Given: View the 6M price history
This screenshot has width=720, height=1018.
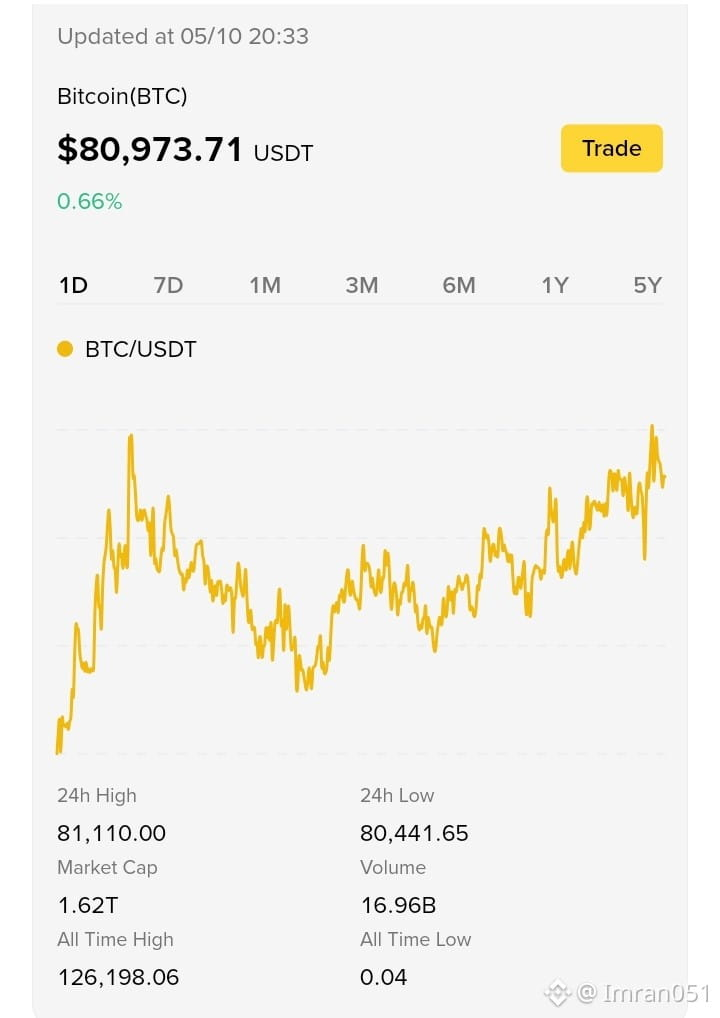Looking at the screenshot, I should pos(458,285).
